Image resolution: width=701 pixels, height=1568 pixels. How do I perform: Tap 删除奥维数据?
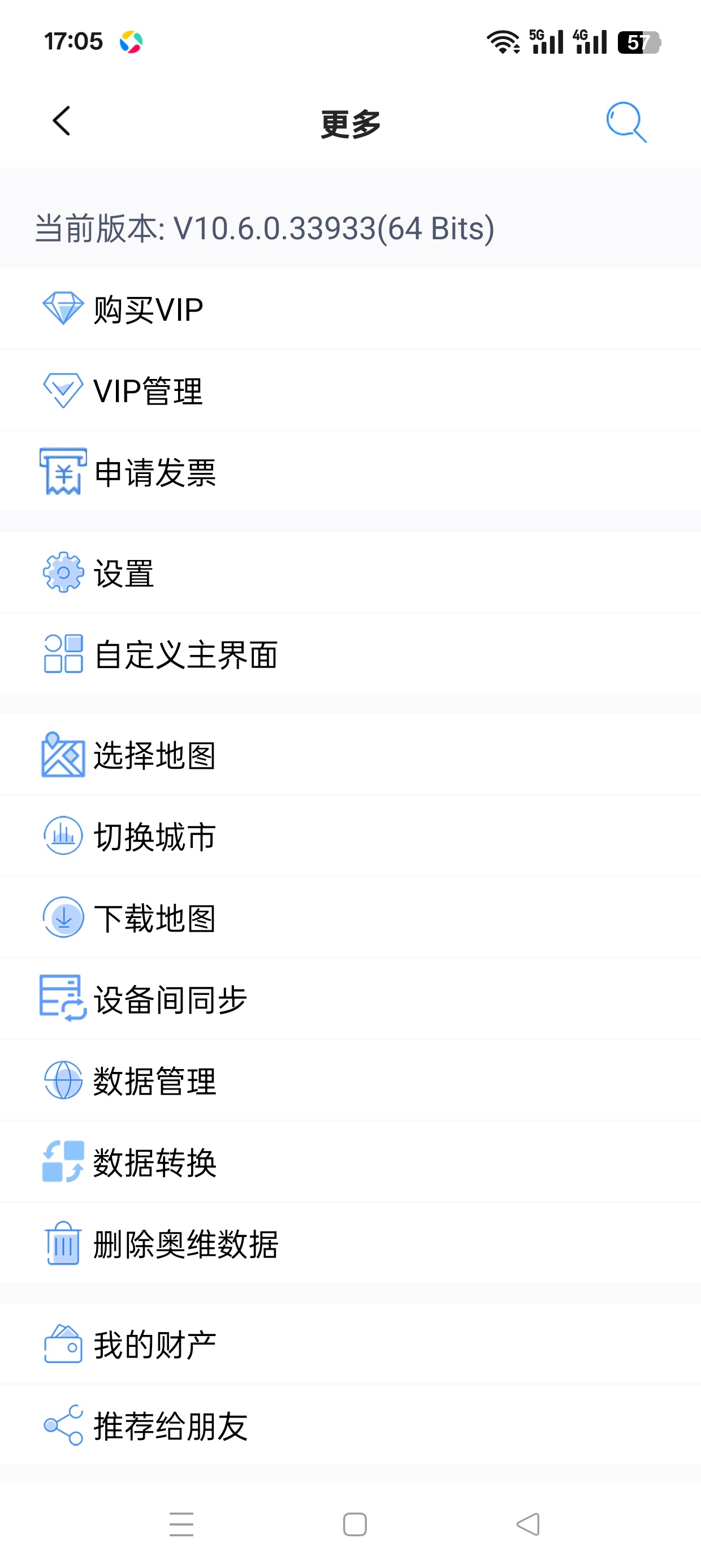click(350, 1243)
